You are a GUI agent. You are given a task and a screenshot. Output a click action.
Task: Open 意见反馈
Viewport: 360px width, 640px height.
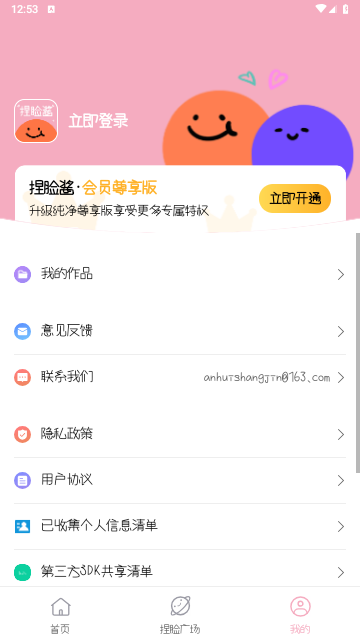point(180,331)
